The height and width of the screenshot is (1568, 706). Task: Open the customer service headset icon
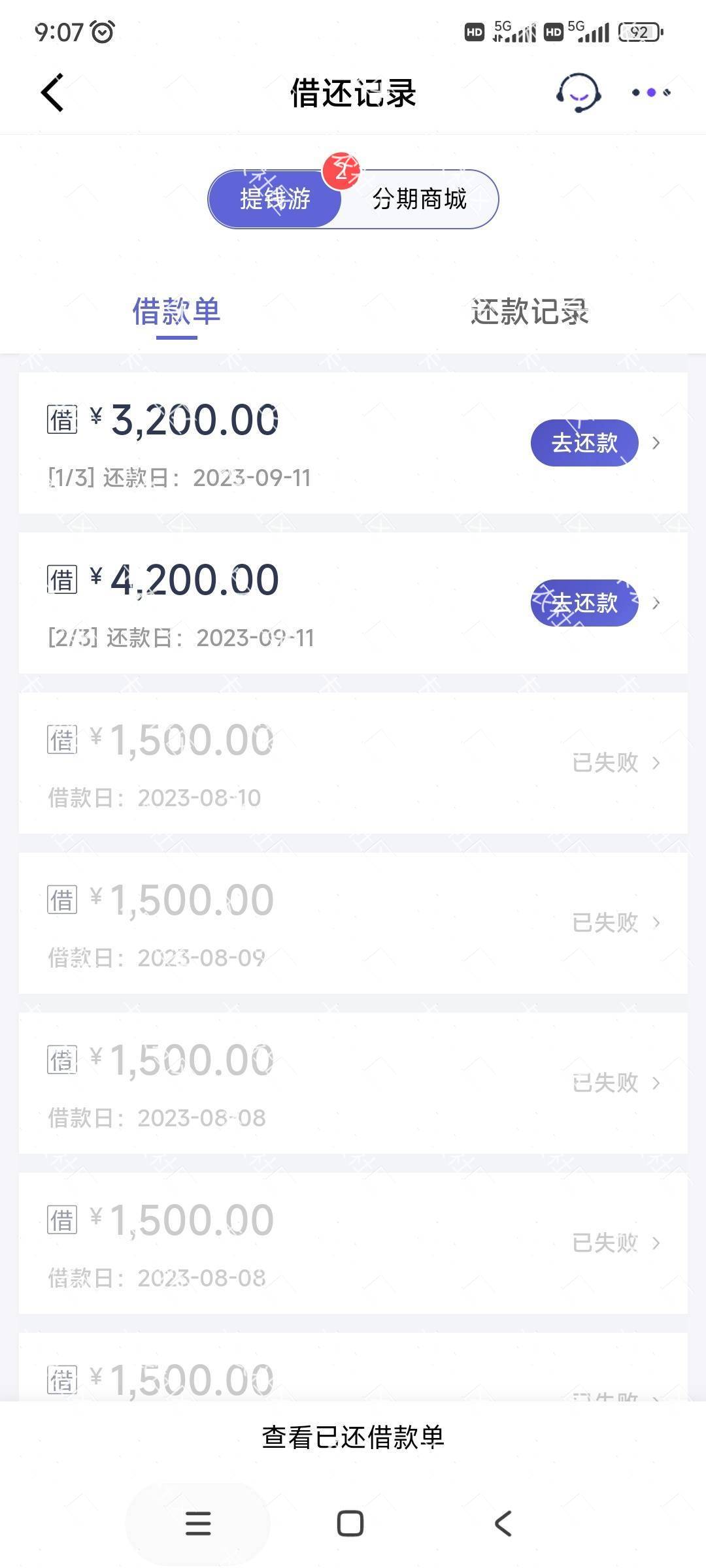tap(579, 93)
